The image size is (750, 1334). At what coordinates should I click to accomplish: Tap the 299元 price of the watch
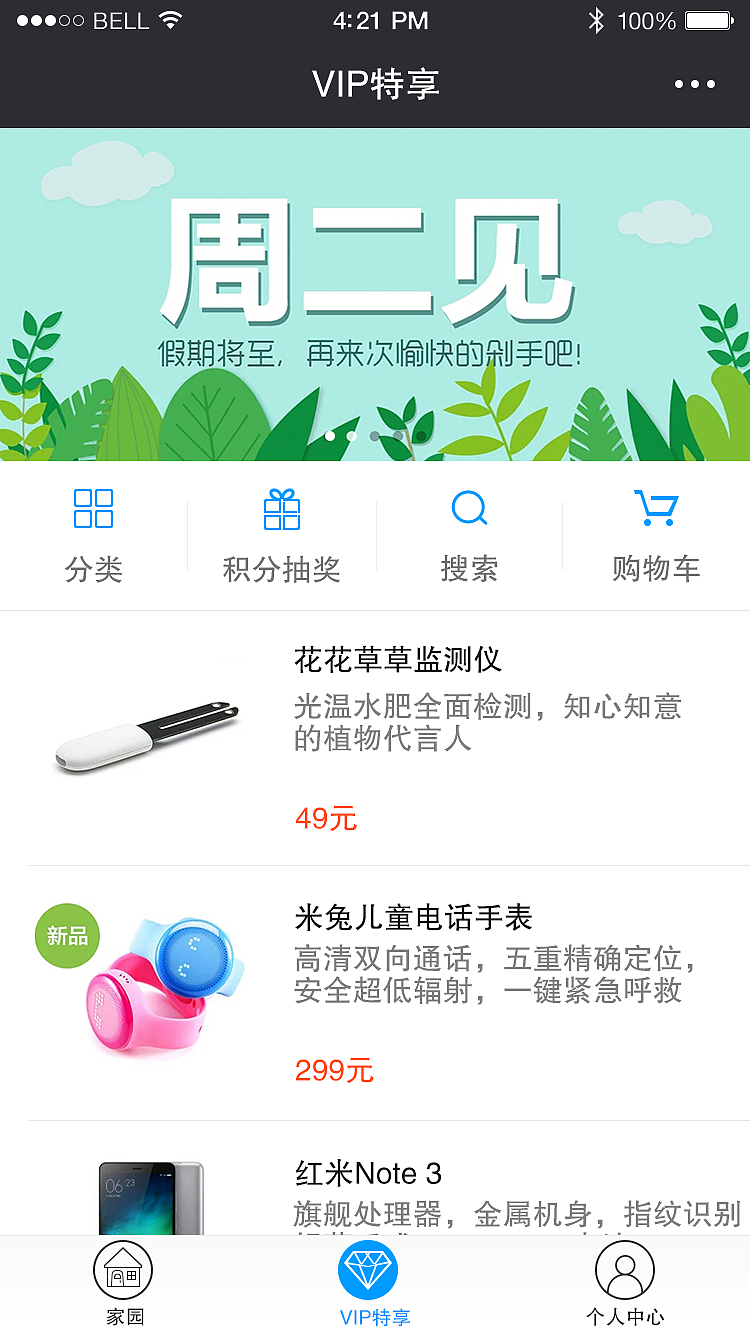333,1070
